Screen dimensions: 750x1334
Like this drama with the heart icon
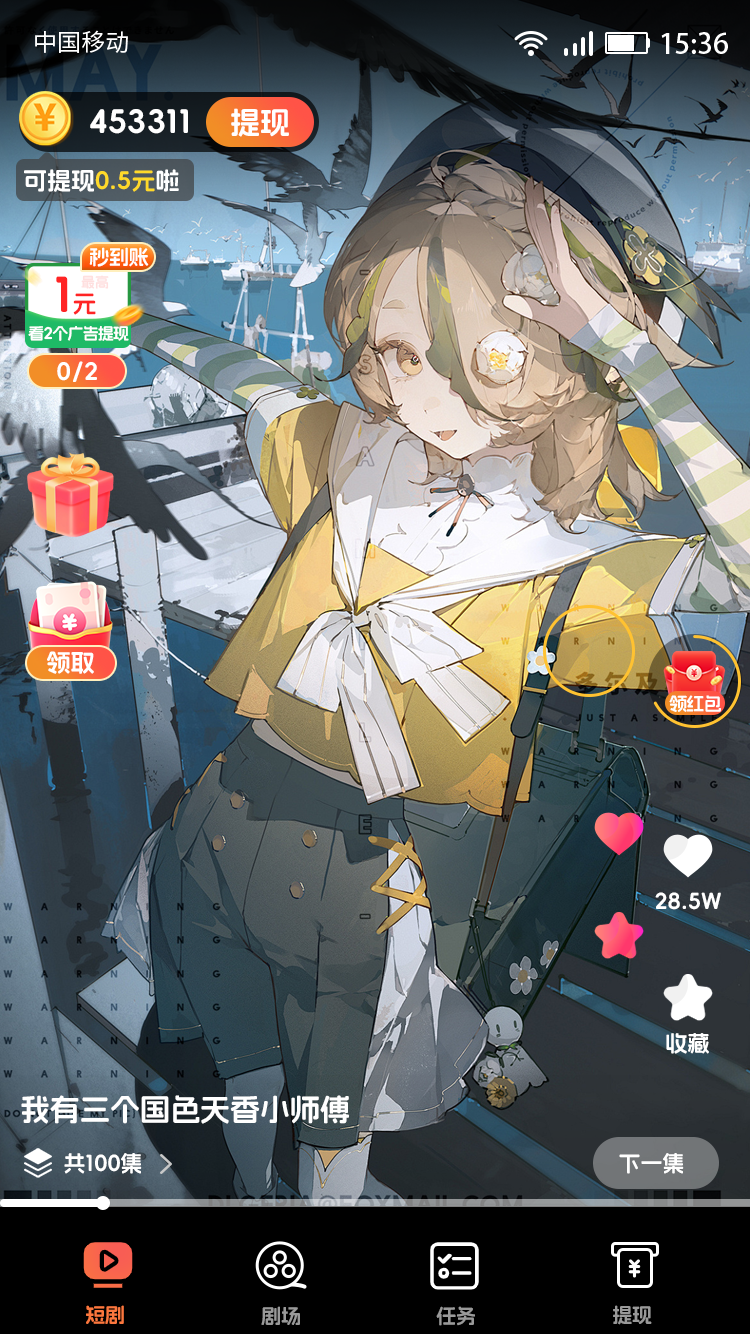[x=688, y=858]
